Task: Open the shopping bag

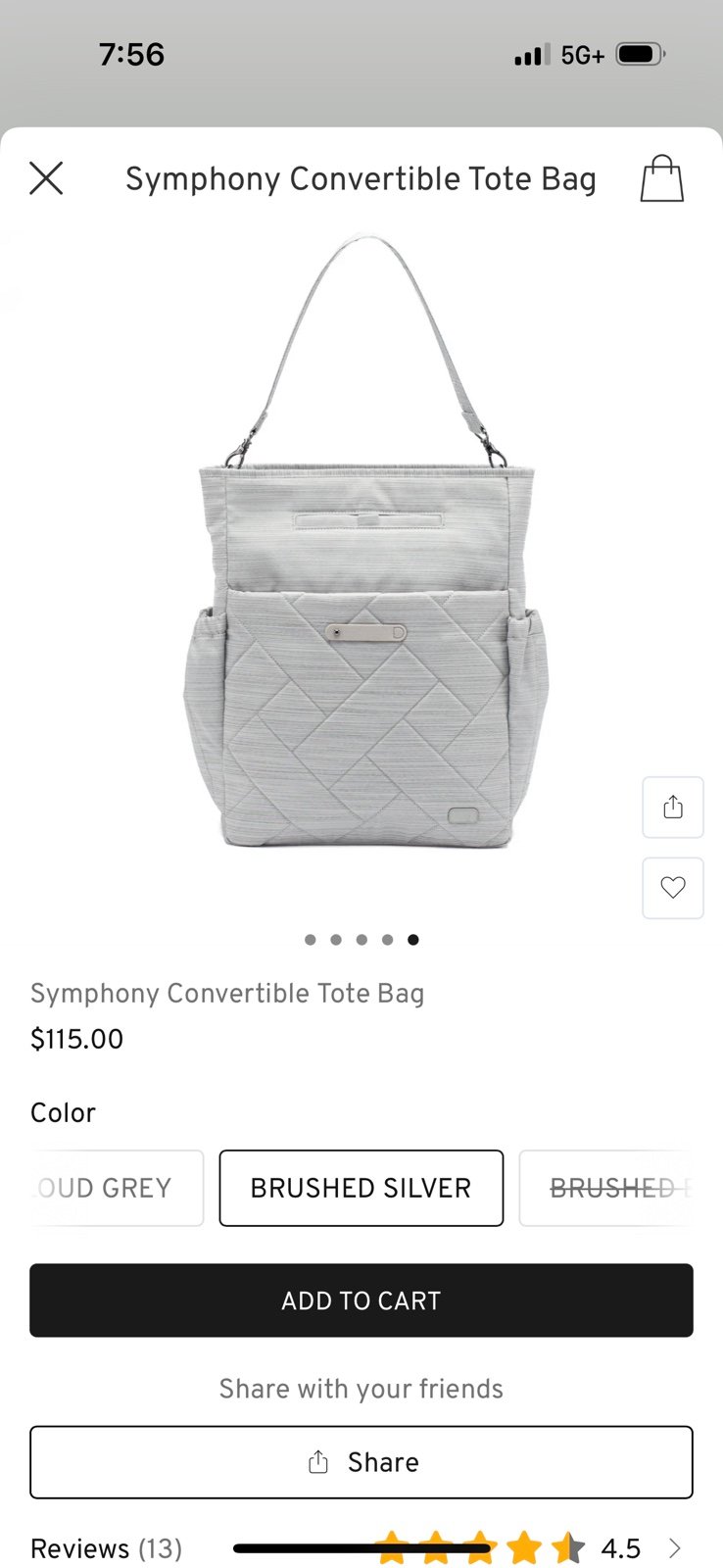Action: (661, 178)
